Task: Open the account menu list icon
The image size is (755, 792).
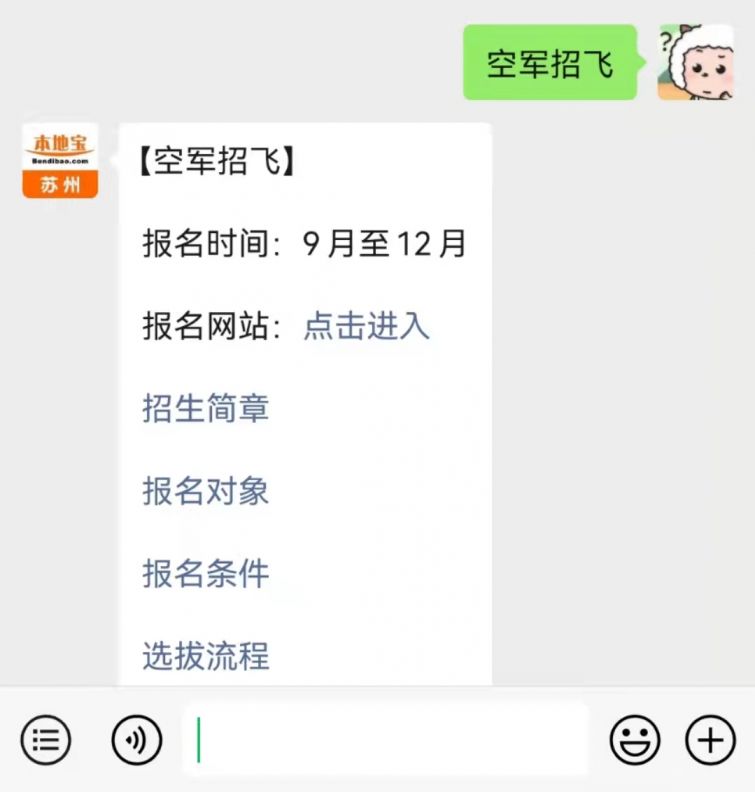Action: [x=46, y=740]
